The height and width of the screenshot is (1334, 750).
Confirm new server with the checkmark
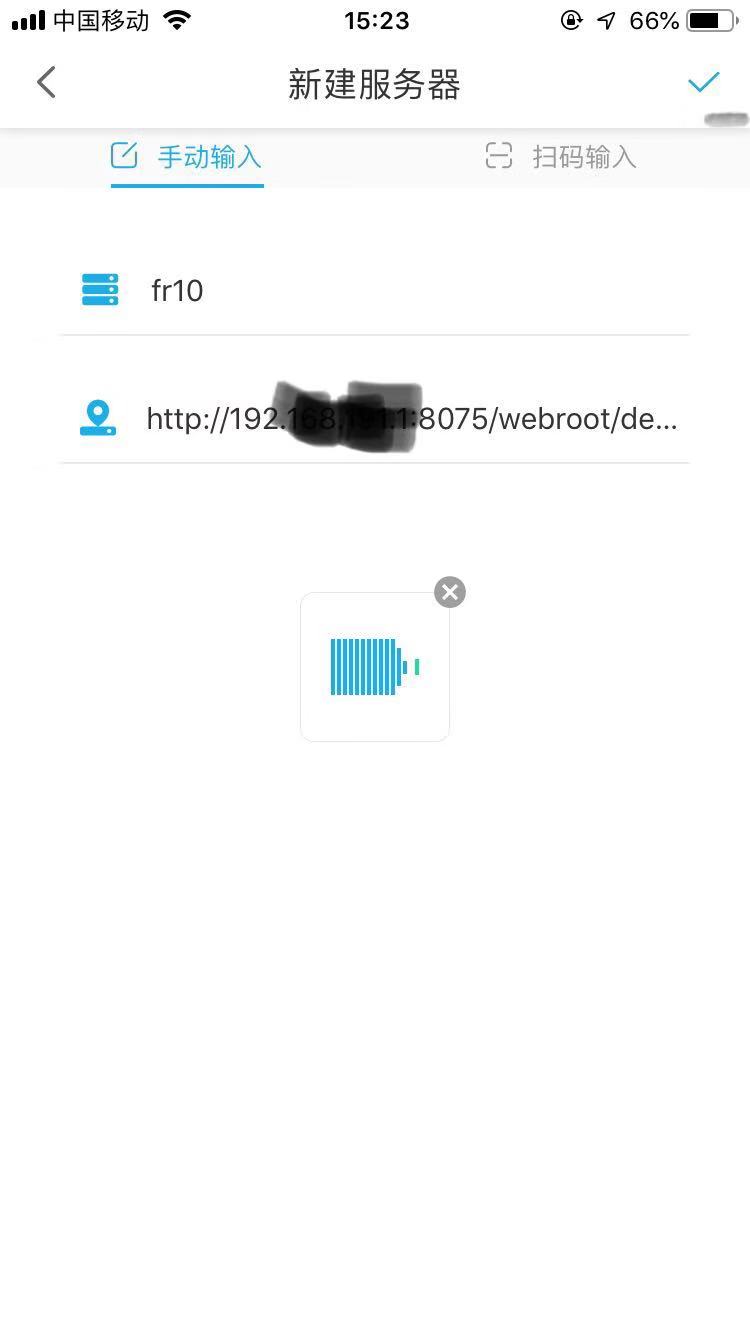[x=704, y=83]
